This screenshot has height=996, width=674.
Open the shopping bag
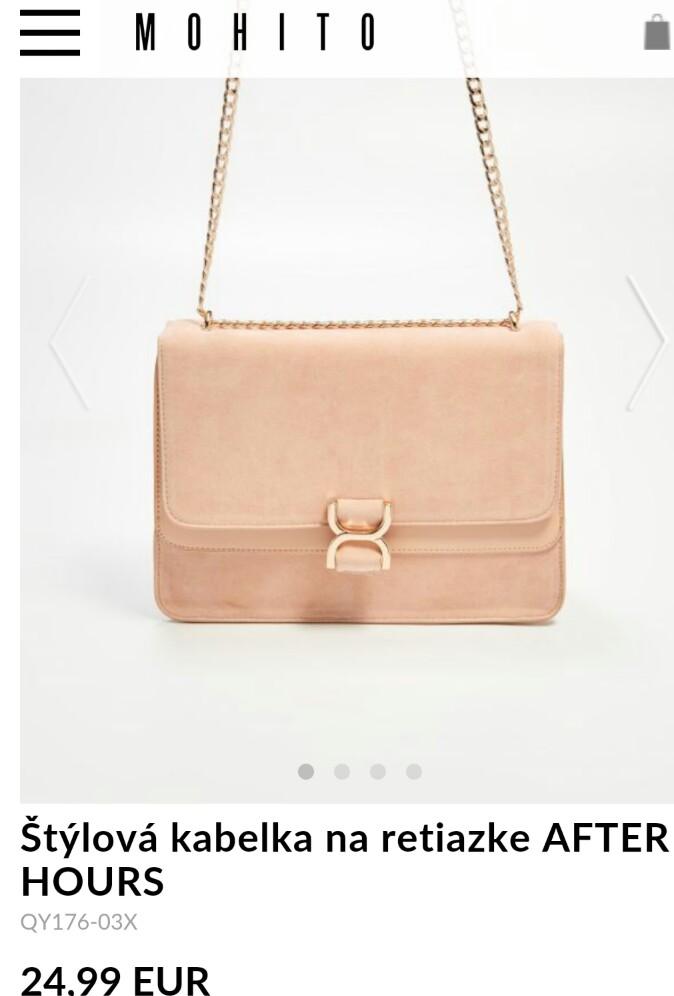coord(656,32)
